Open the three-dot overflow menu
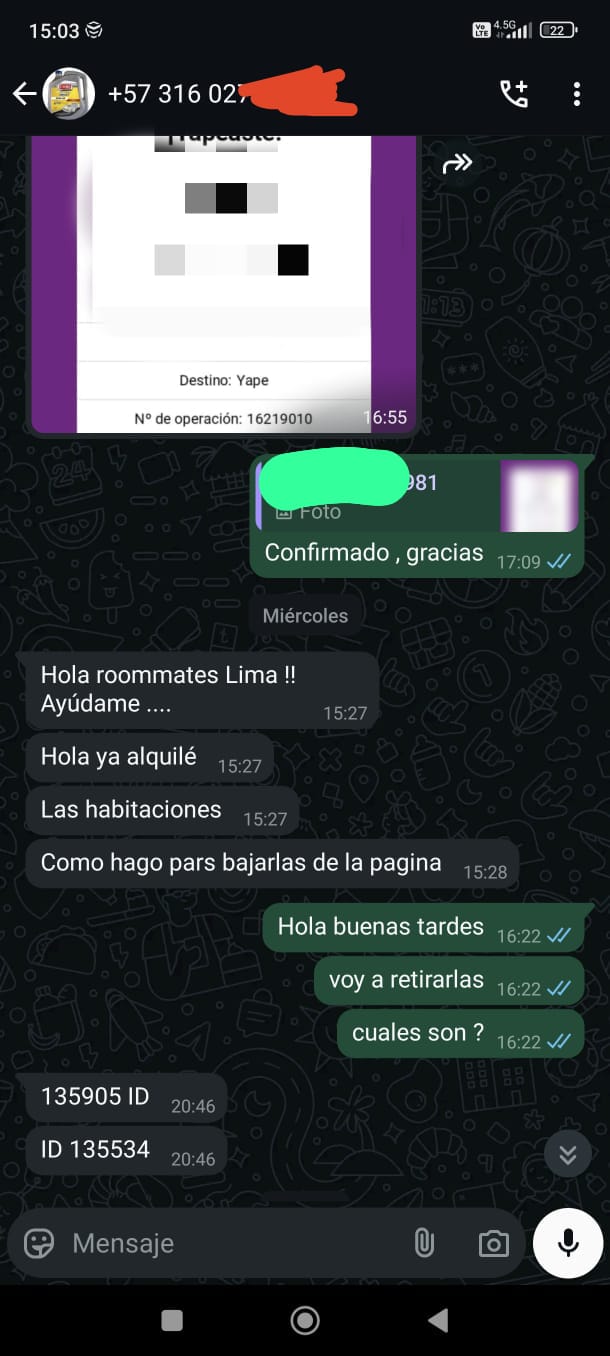 coord(576,94)
